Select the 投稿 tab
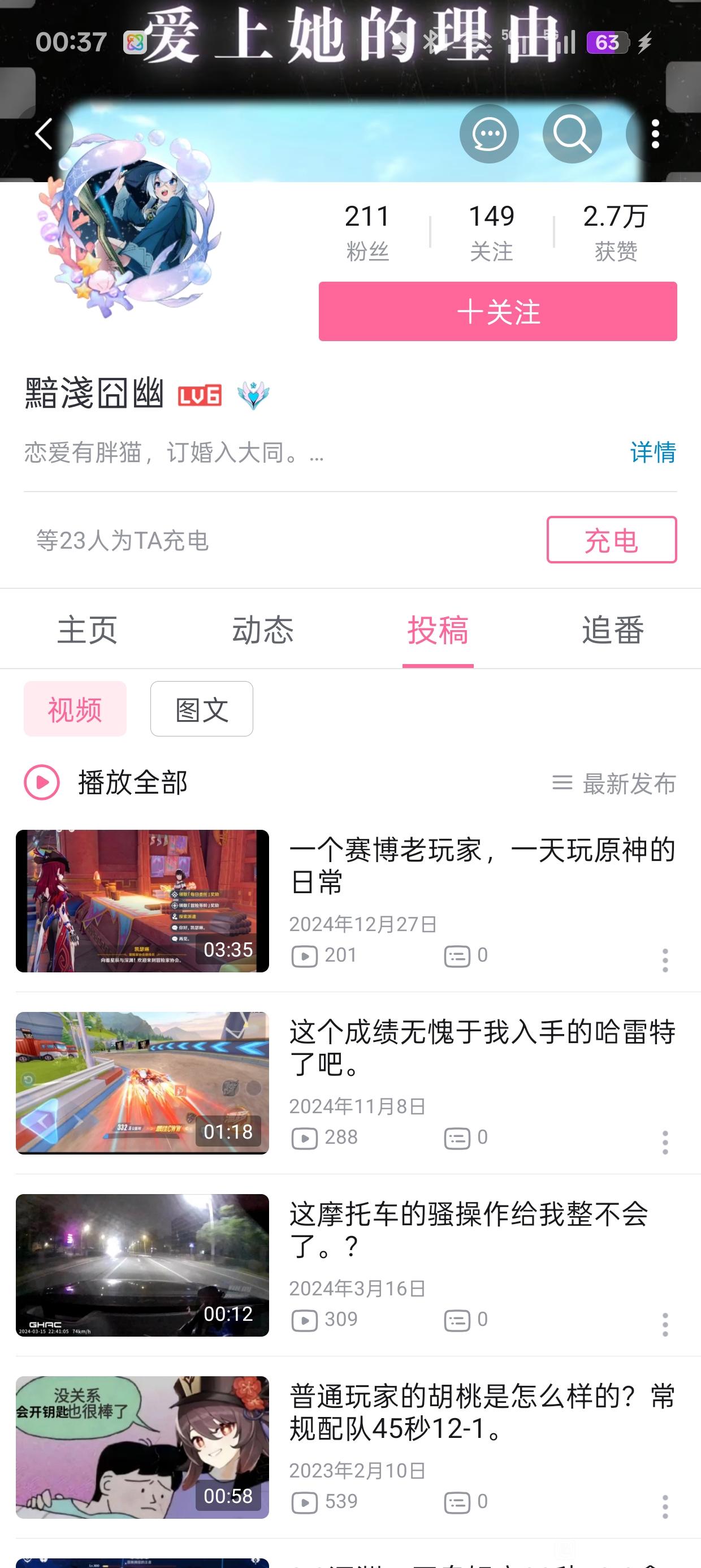The height and width of the screenshot is (1568, 701). click(x=438, y=629)
